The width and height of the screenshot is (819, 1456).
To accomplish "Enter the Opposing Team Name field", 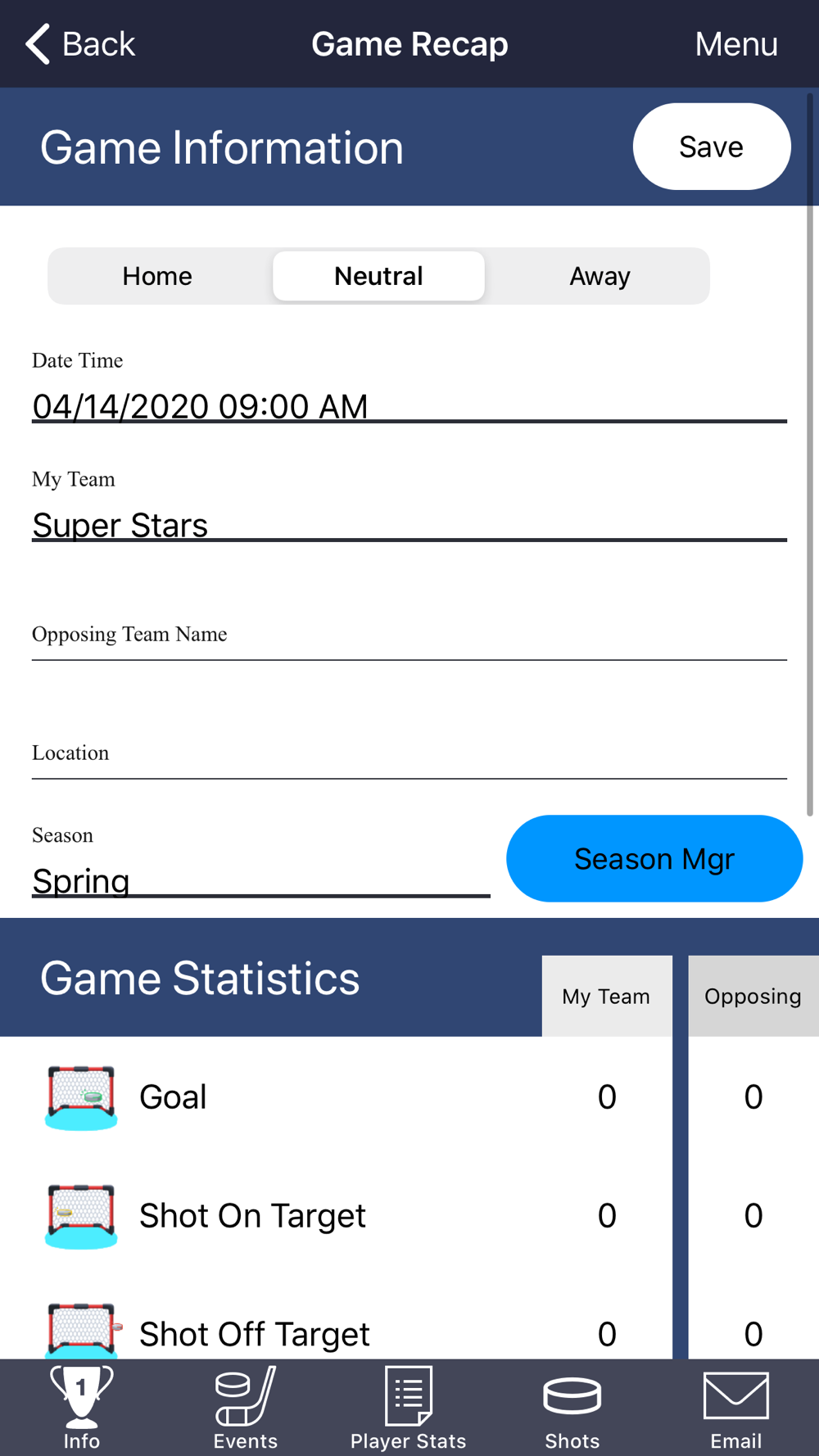I will pos(409,635).
